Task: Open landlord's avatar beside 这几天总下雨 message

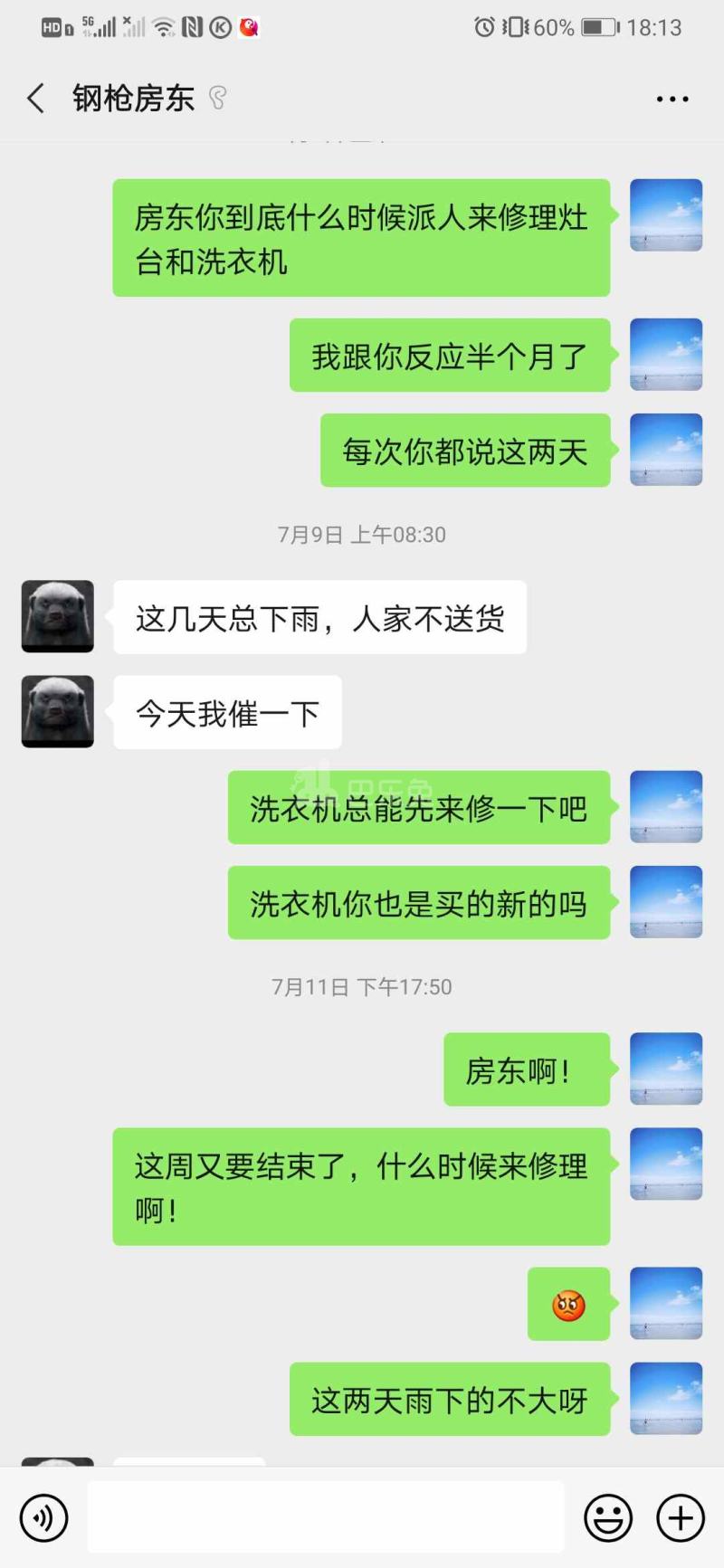Action: [58, 616]
